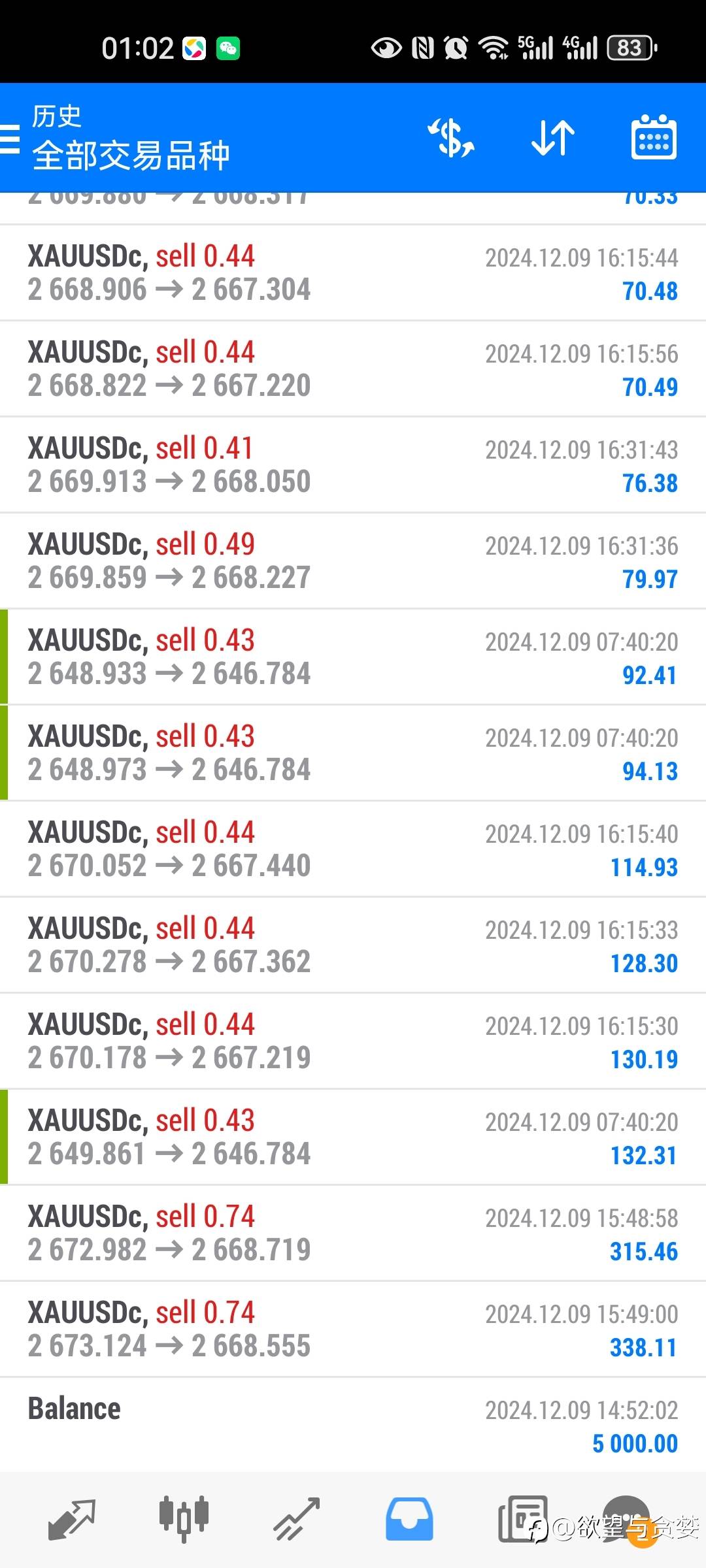Change sort order with the arrows icon
The width and height of the screenshot is (706, 1568).
coord(553,138)
